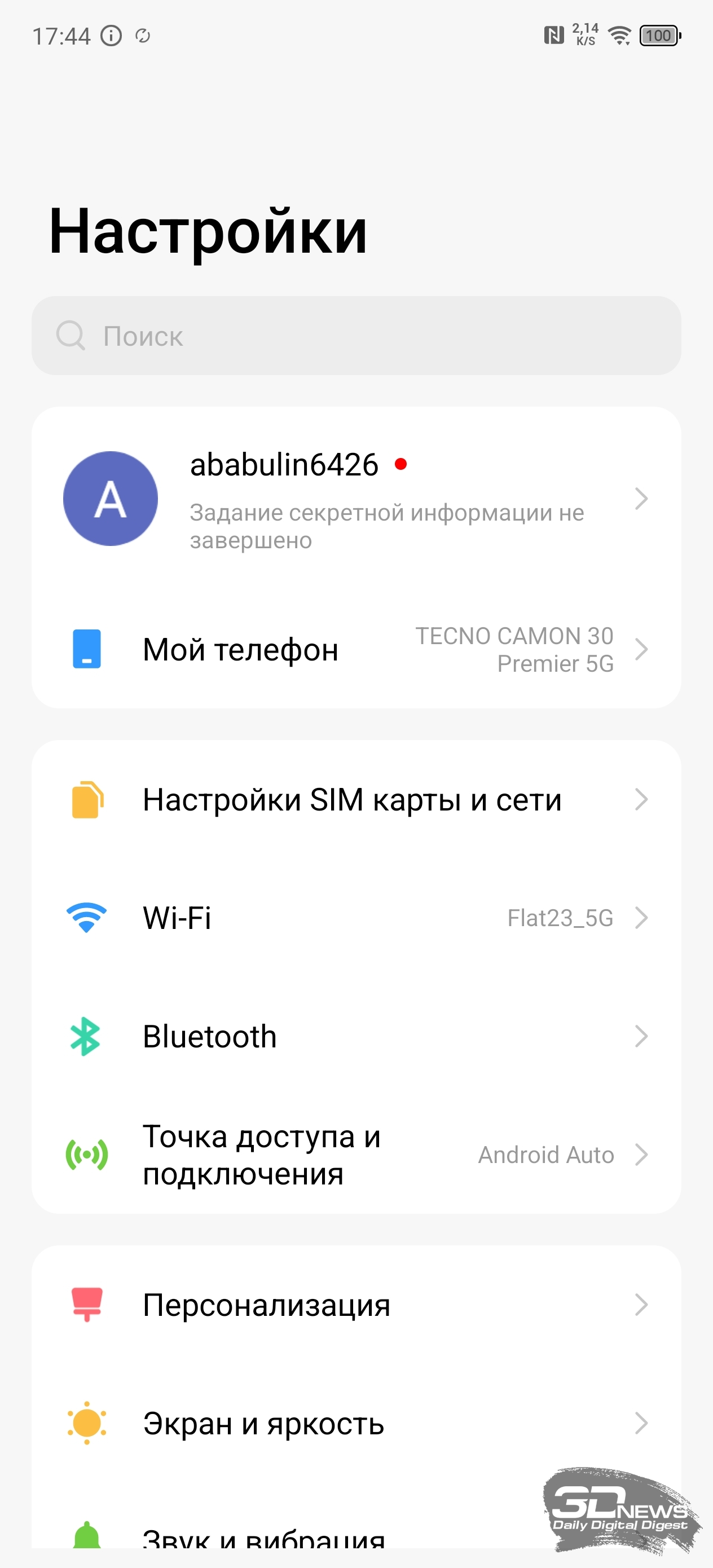Open the Поиск search field
The height and width of the screenshot is (1568, 713).
pyautogui.click(x=356, y=336)
